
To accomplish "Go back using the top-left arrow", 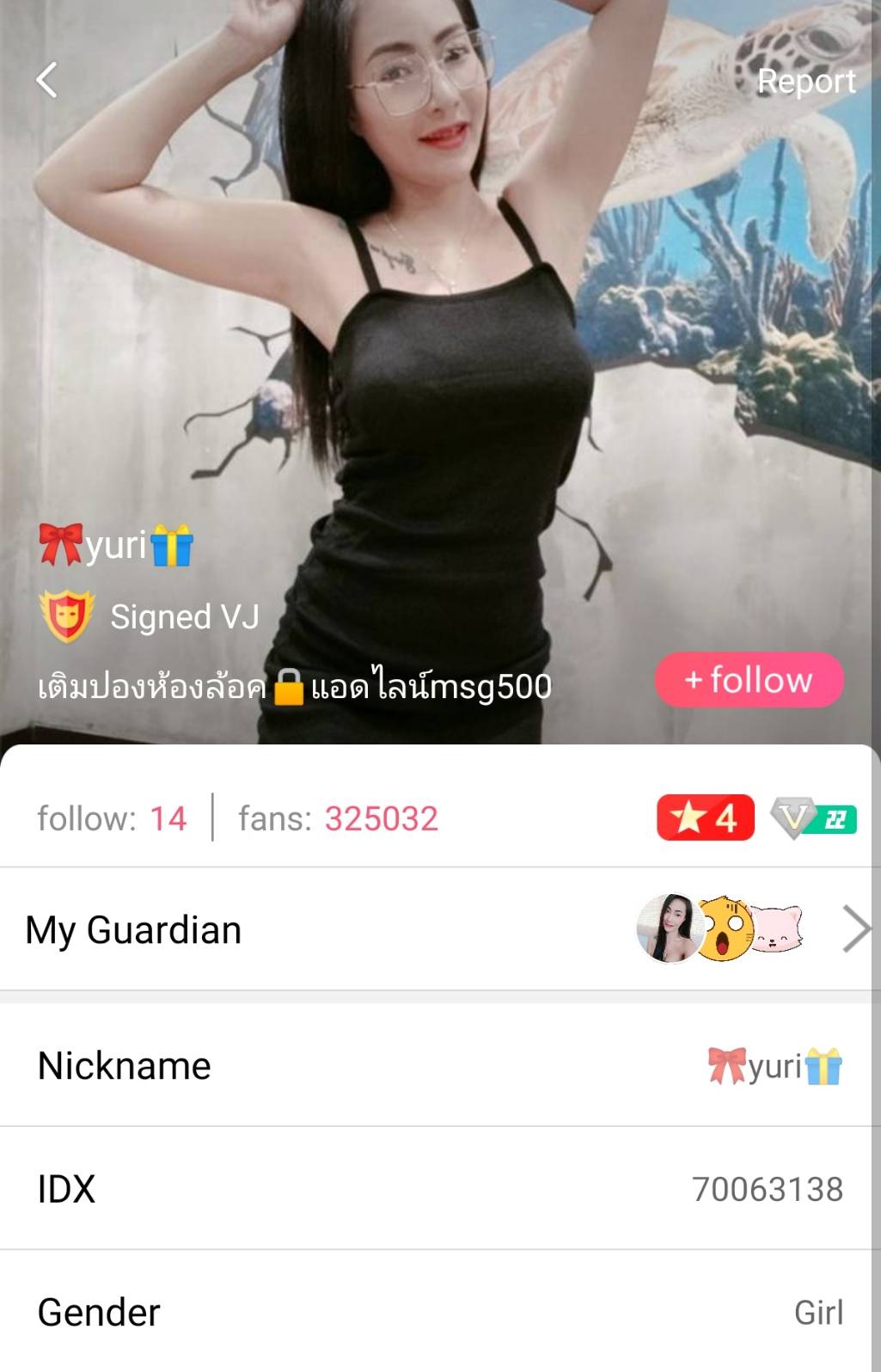I will [47, 80].
